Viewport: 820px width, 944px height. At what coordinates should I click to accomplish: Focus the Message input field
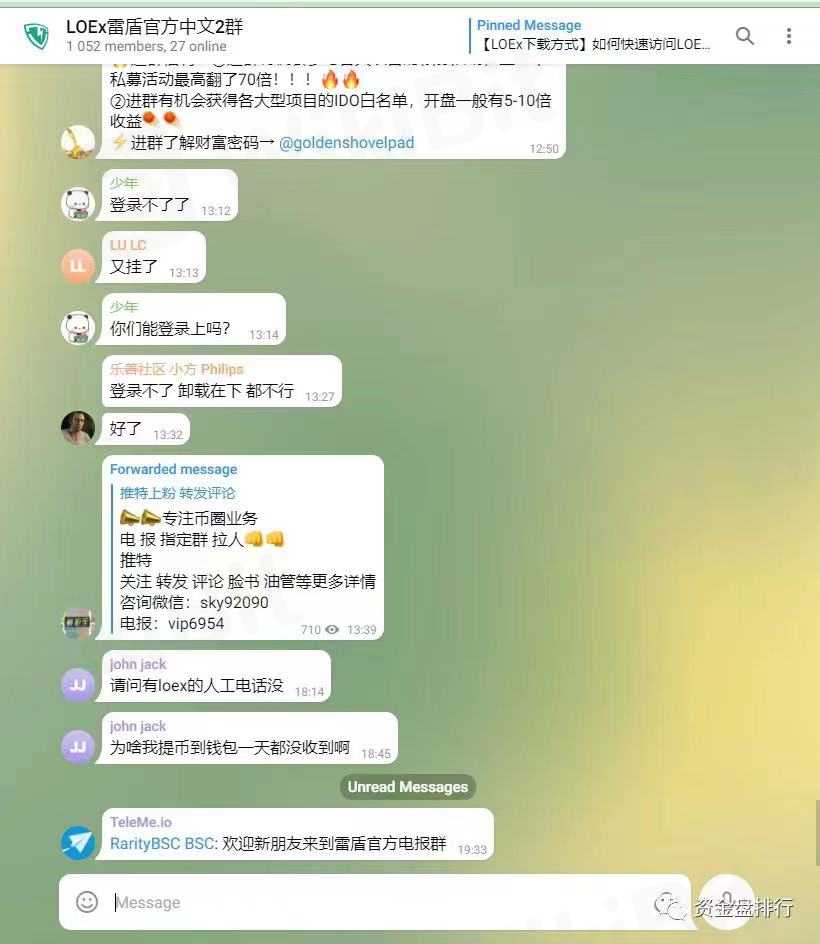point(380,903)
